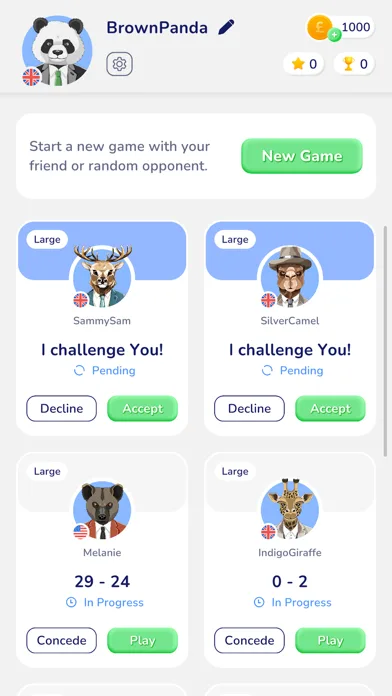The height and width of the screenshot is (696, 392).
Task: Decline SilverCamel's challenge
Action: tap(249, 408)
